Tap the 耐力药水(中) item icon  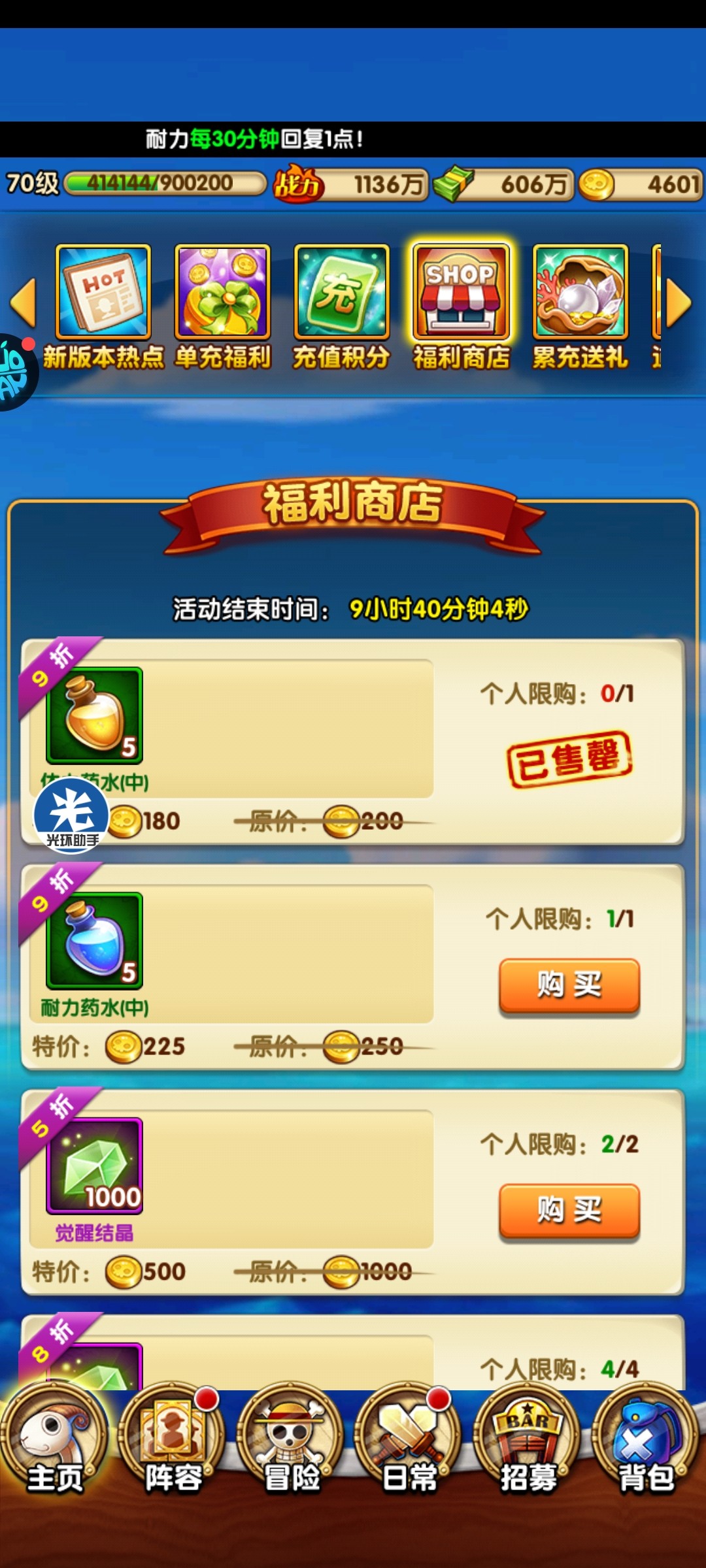click(94, 941)
